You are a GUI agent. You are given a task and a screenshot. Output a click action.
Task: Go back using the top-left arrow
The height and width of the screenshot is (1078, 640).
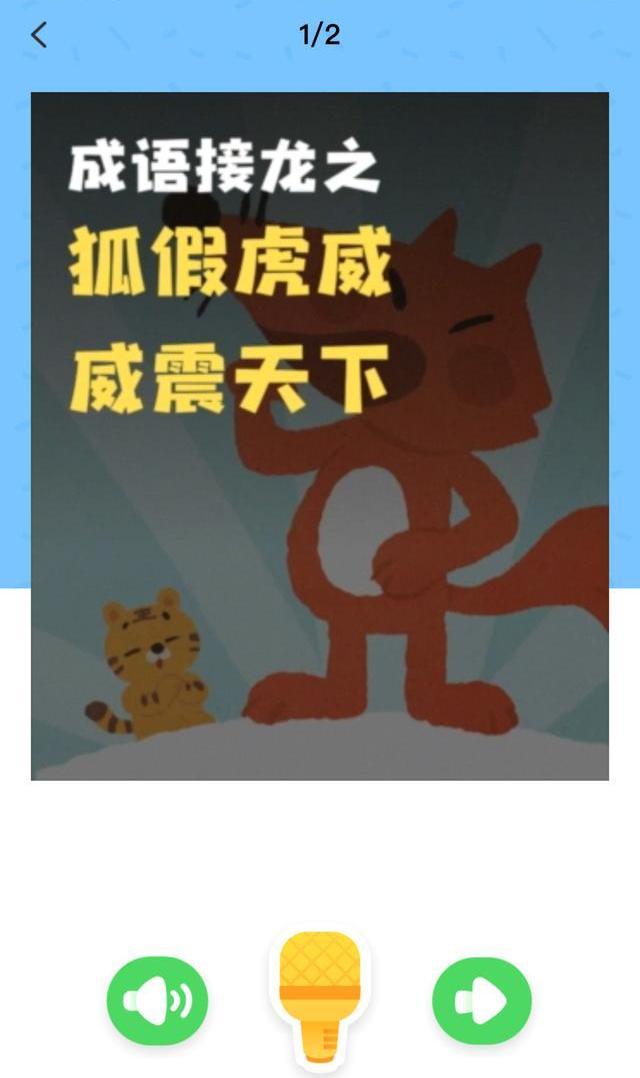coord(39,36)
